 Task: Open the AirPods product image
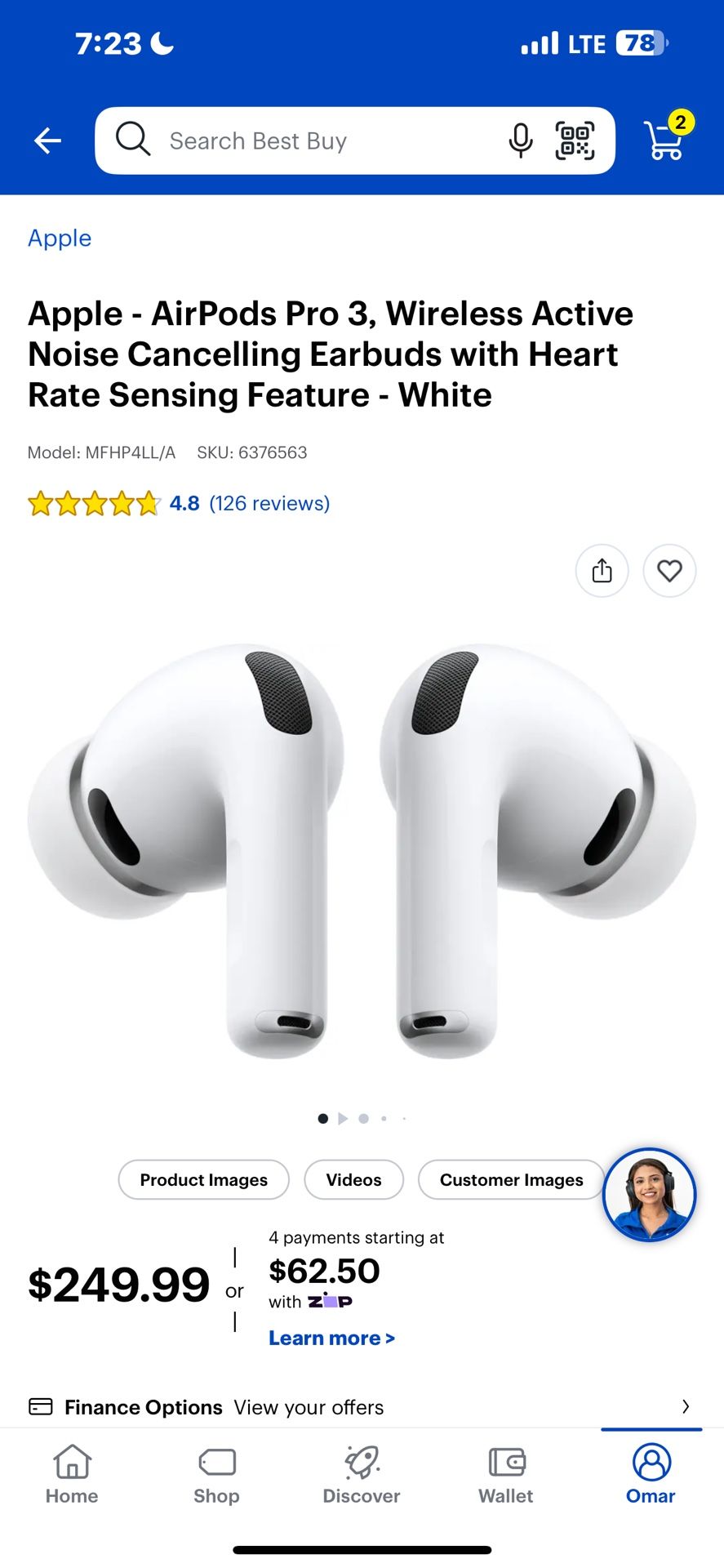362,851
